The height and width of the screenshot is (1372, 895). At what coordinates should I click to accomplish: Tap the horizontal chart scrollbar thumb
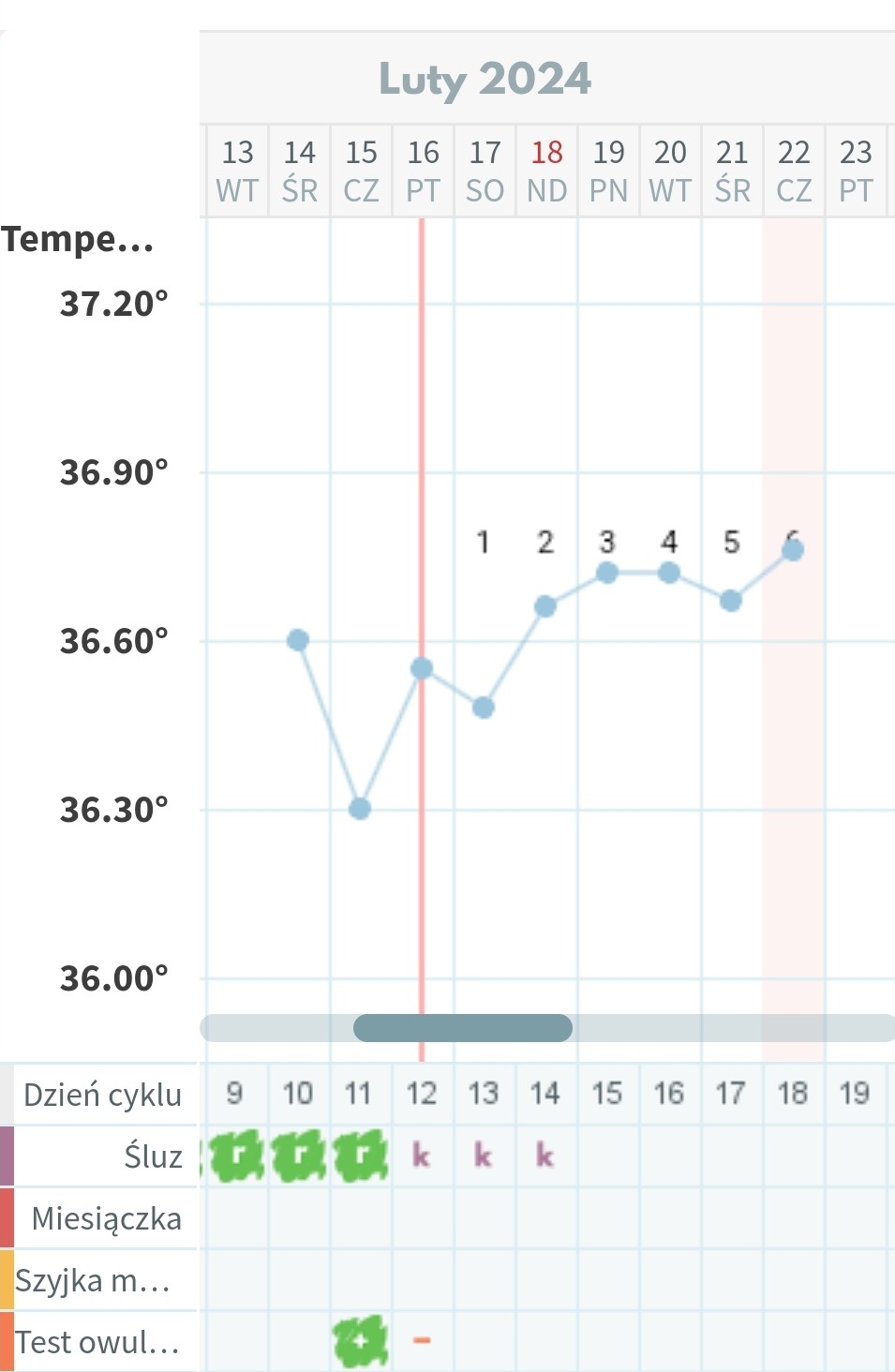(x=462, y=1028)
